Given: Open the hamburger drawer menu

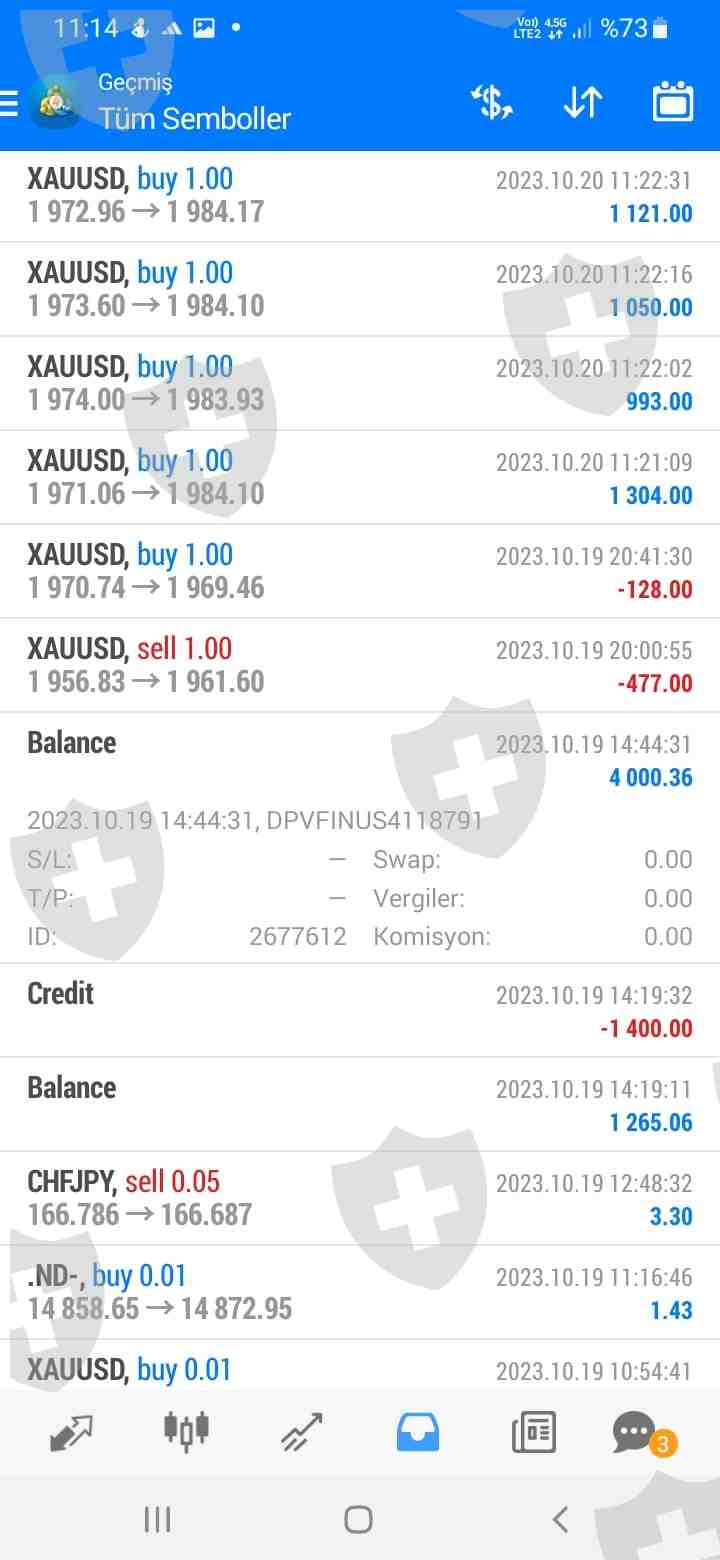Looking at the screenshot, I should [x=9, y=103].
